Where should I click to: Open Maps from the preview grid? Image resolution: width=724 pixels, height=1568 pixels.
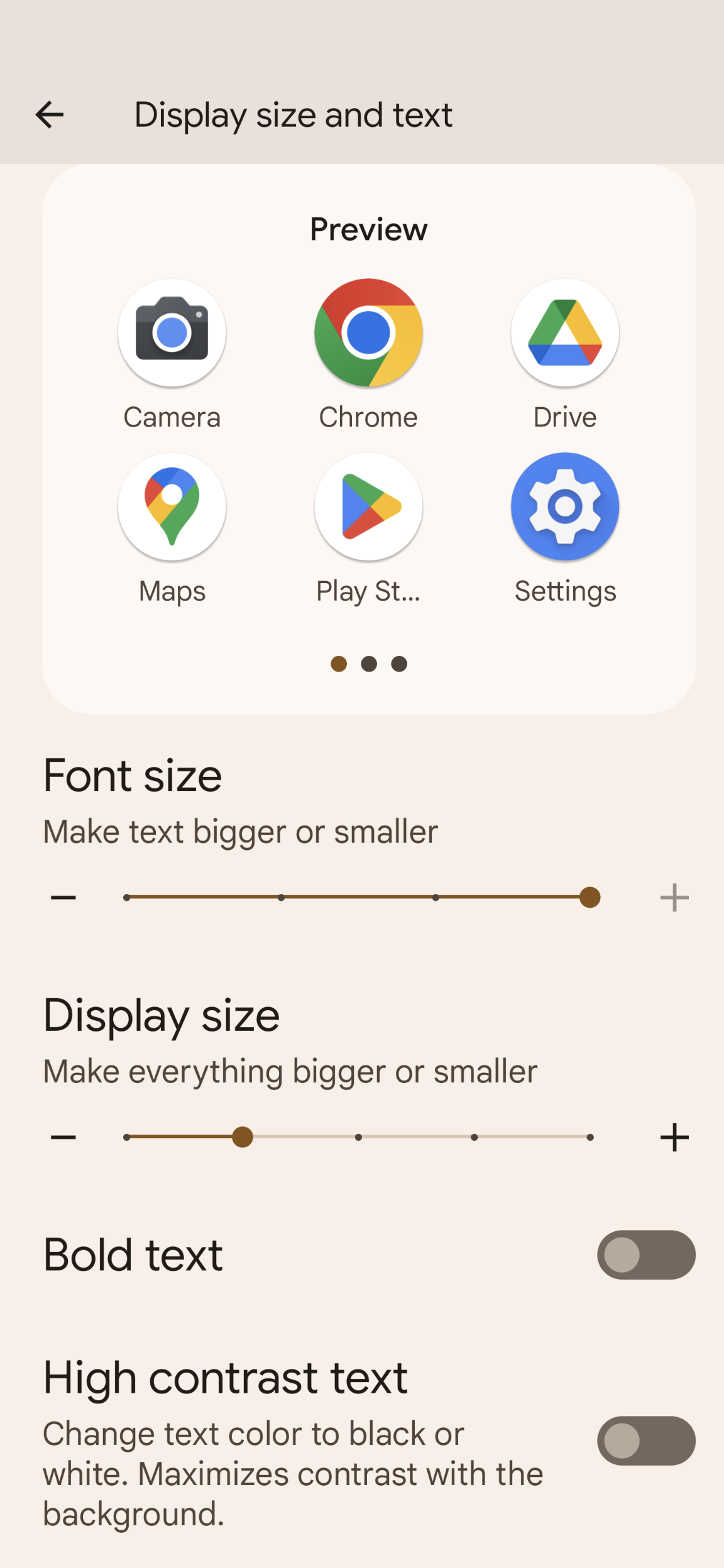coord(172,507)
